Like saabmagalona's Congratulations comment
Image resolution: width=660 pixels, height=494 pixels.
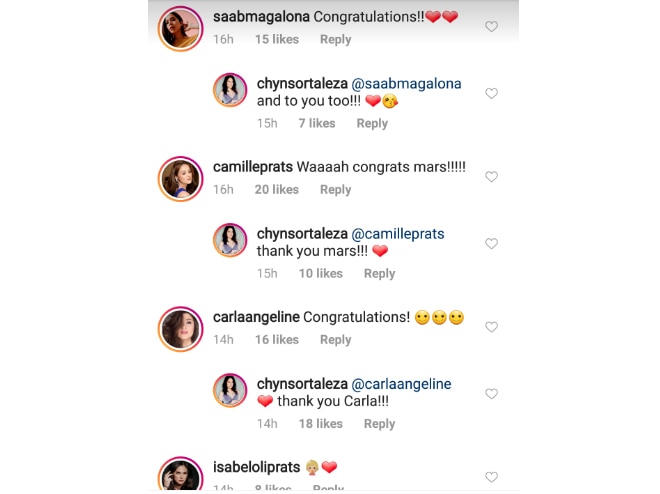click(x=491, y=27)
